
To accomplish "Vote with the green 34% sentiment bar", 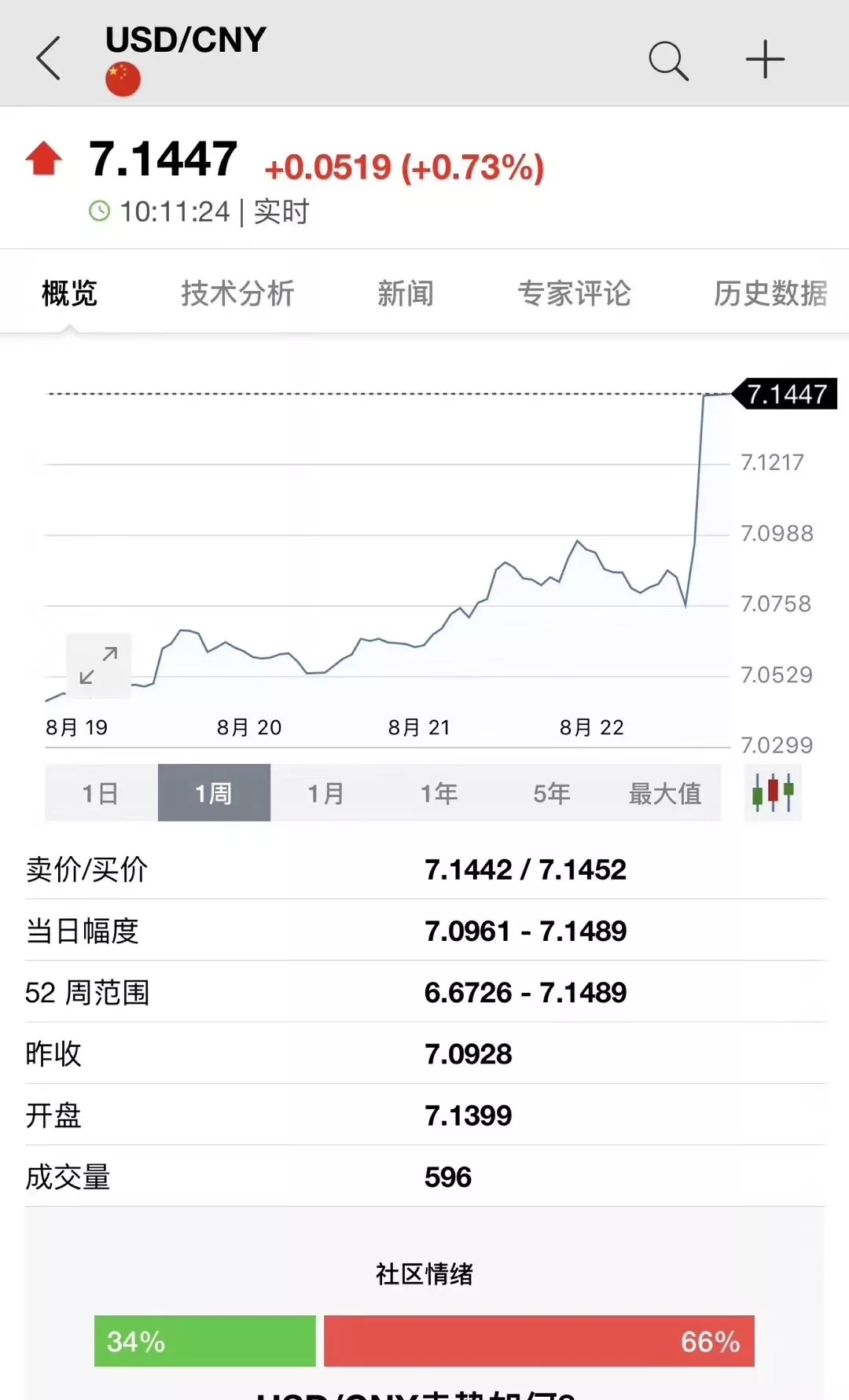I will pos(204,1340).
